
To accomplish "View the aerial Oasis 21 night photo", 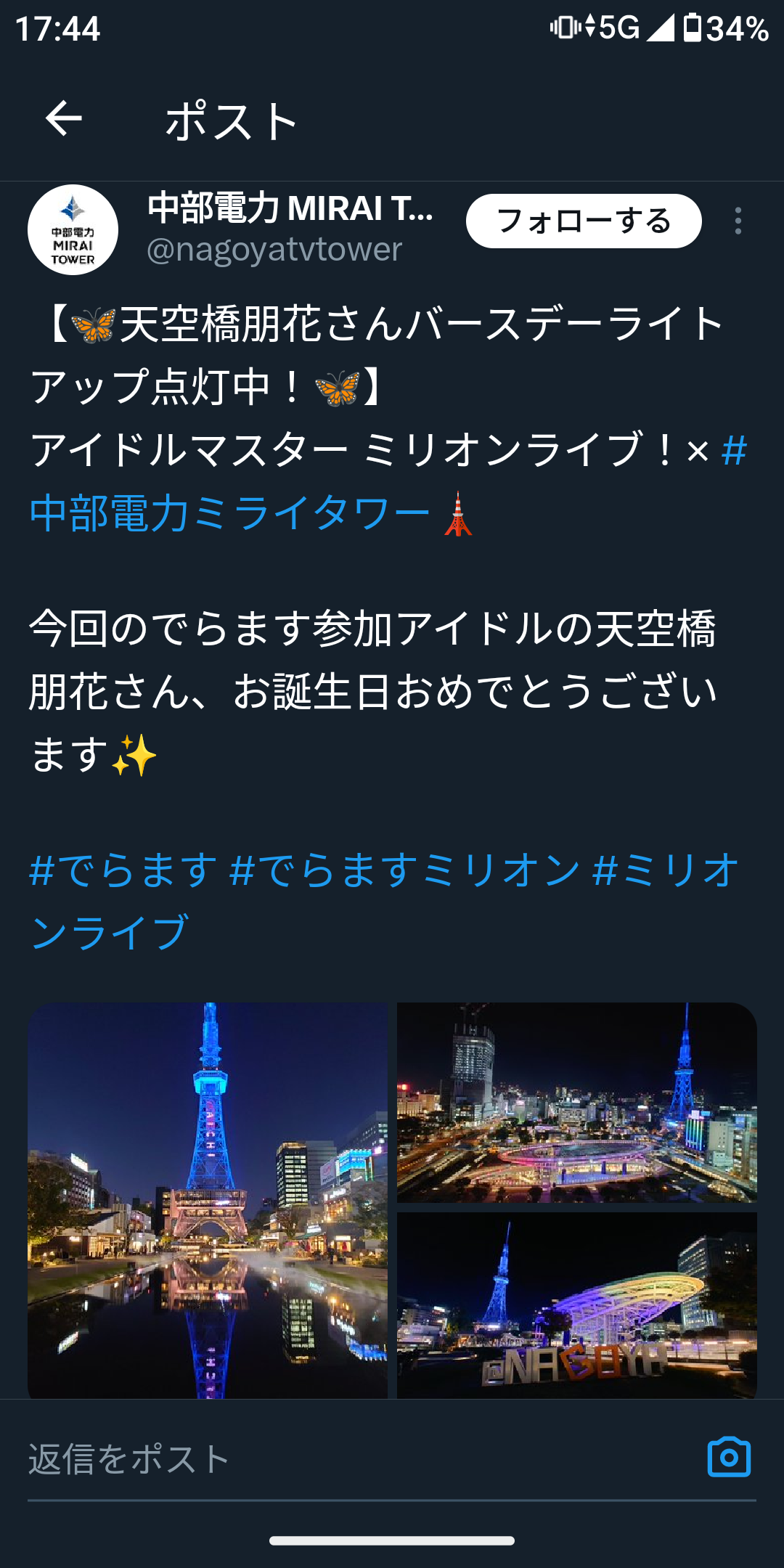I will coord(577,1102).
